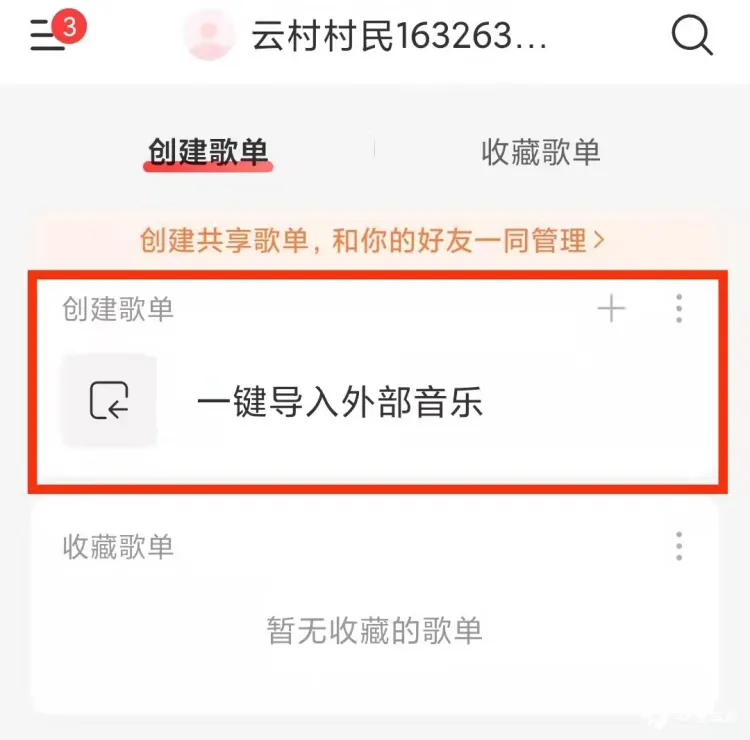Open the overflow menu for 收藏歌单 section

pos(679,546)
